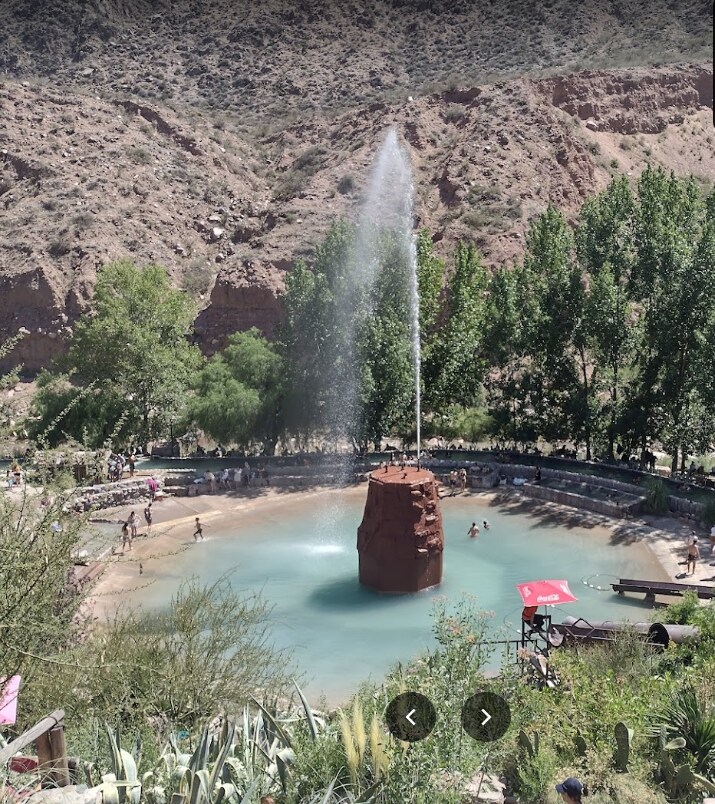
Task: Show the next photo
Action: (486, 717)
